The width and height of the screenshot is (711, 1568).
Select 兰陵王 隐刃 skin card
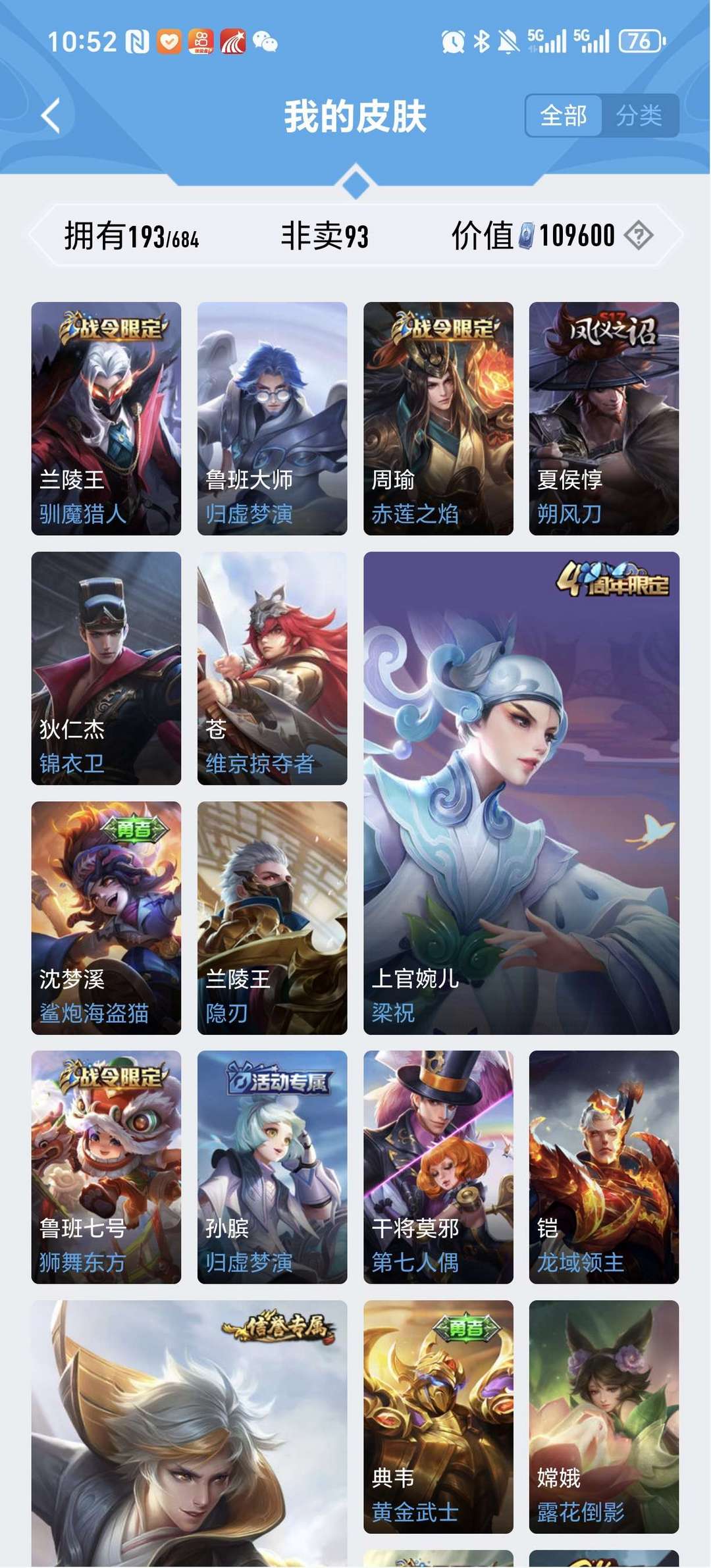(272, 918)
